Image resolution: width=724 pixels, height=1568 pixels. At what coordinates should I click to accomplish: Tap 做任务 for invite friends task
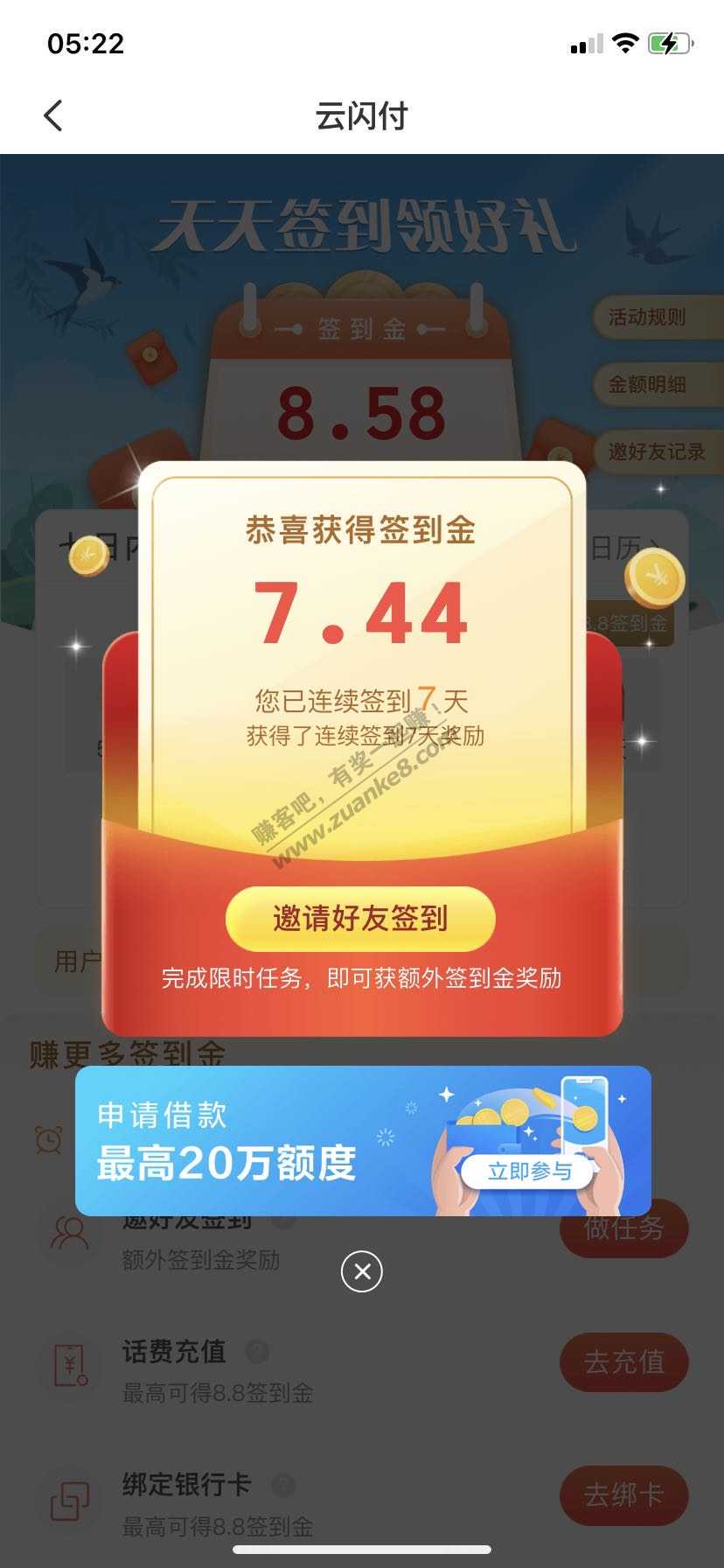[x=623, y=1229]
